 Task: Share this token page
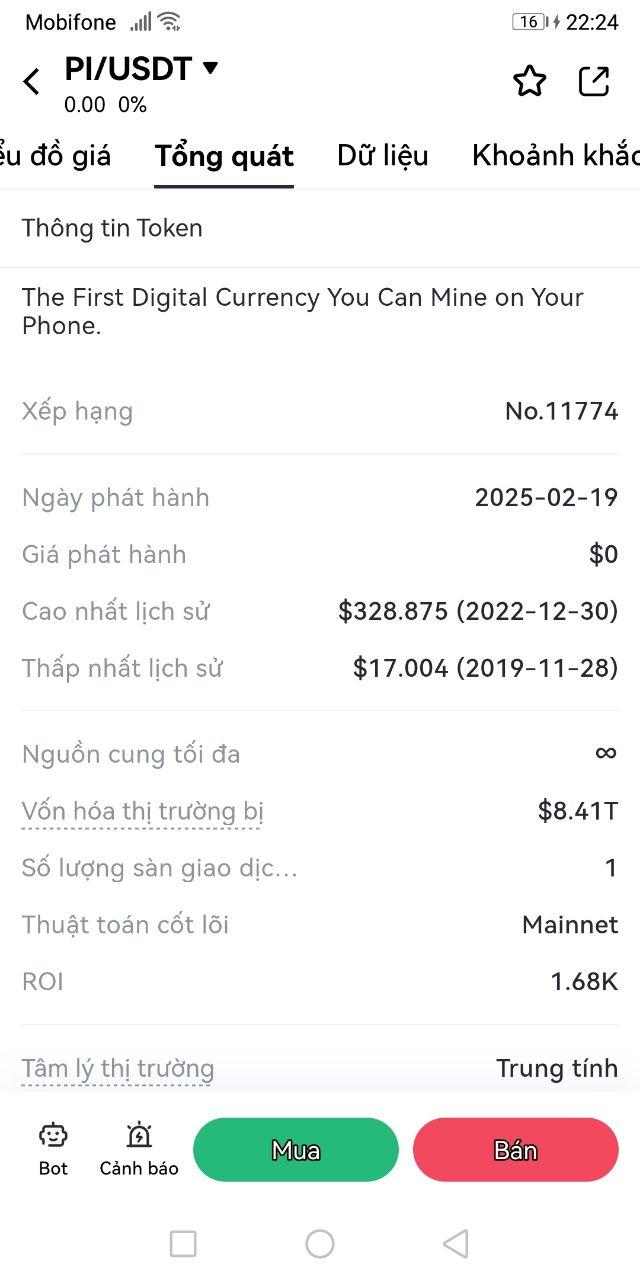coord(594,81)
